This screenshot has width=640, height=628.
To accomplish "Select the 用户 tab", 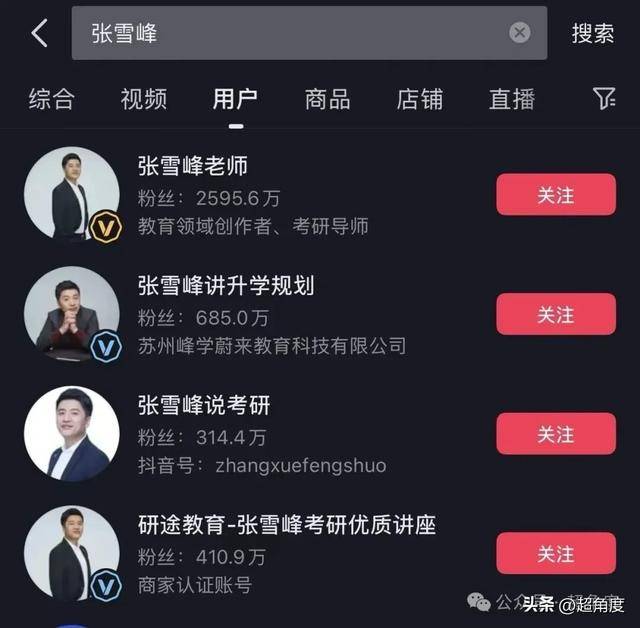I will (235, 98).
